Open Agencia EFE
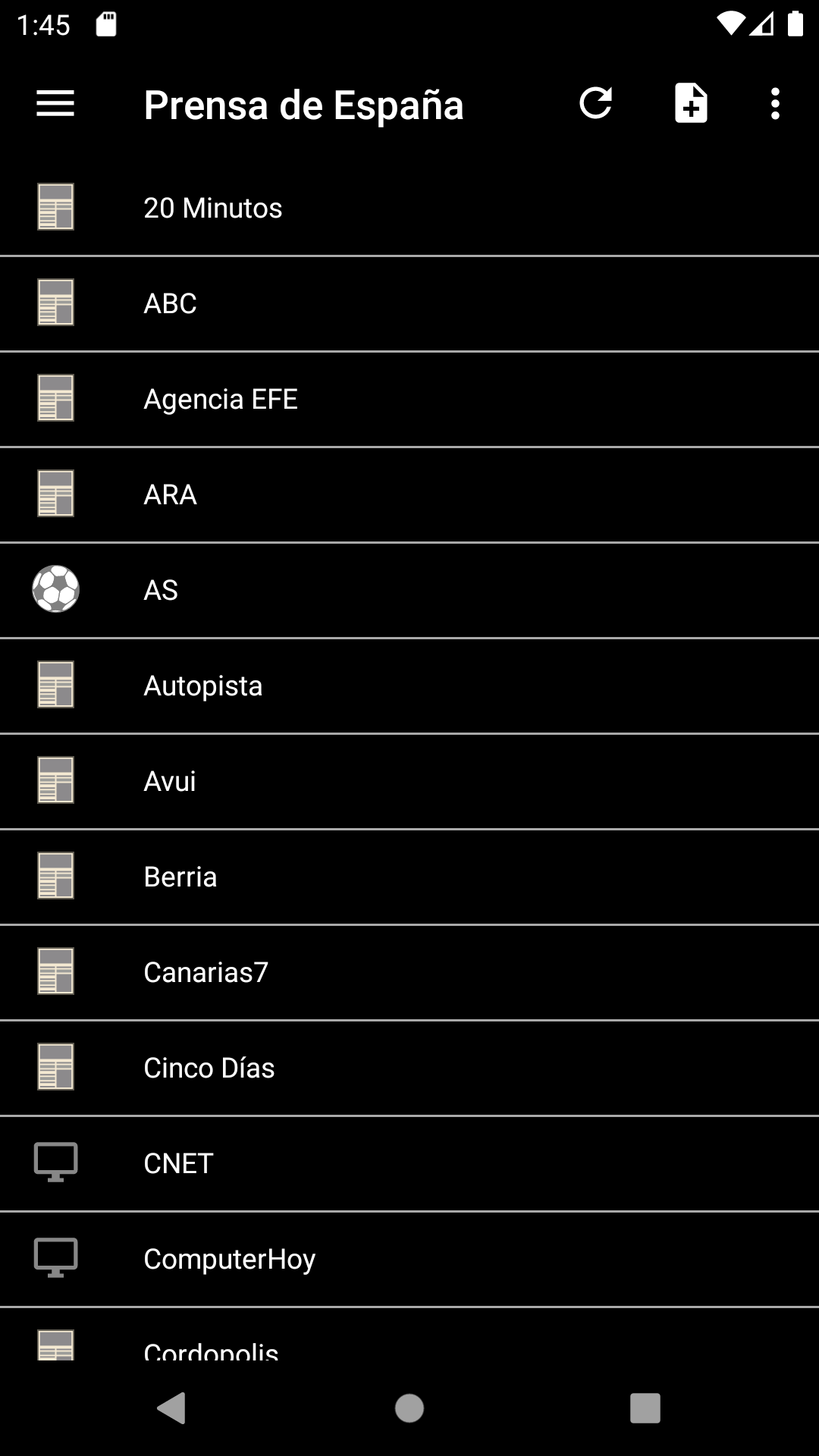This screenshot has height=1456, width=819. tap(409, 399)
